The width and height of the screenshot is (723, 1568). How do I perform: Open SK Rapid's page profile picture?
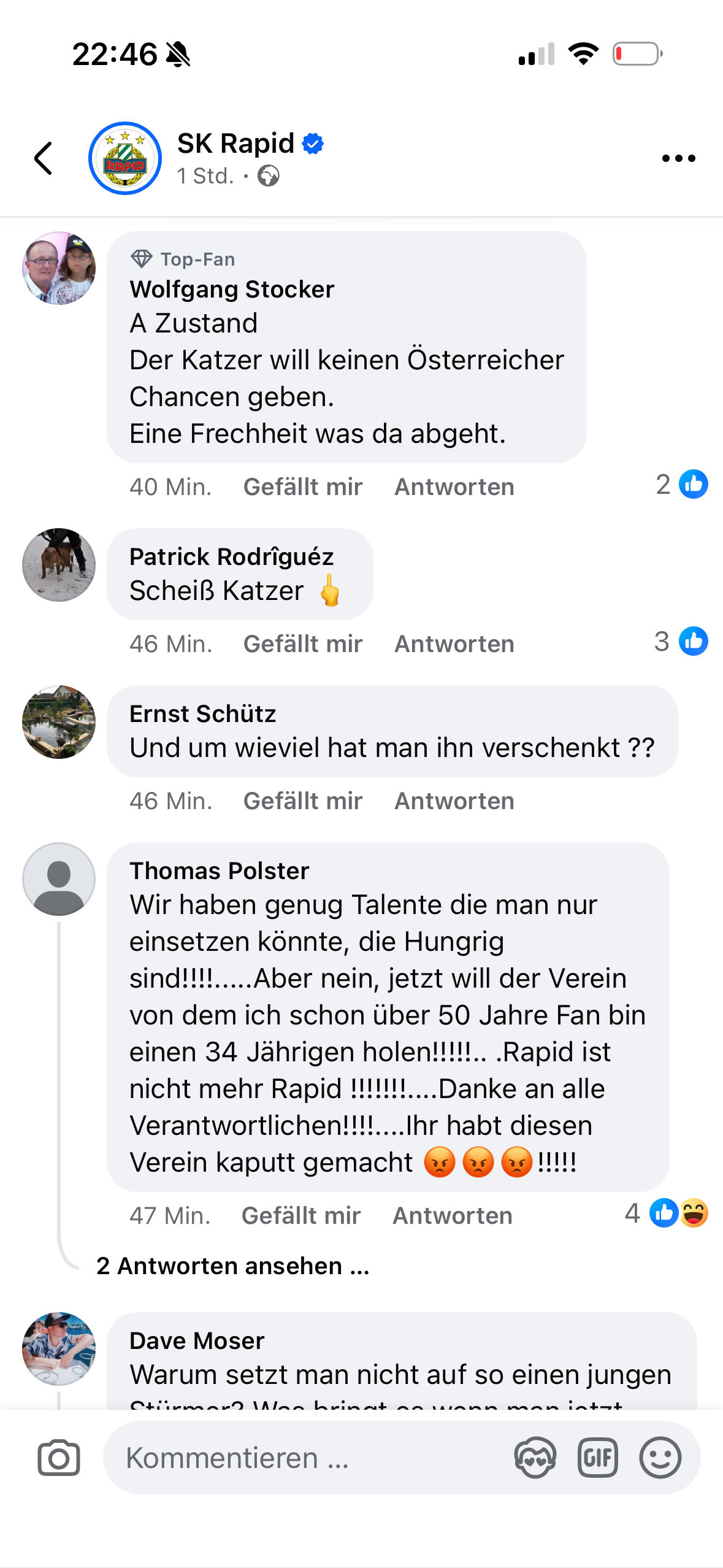click(125, 158)
